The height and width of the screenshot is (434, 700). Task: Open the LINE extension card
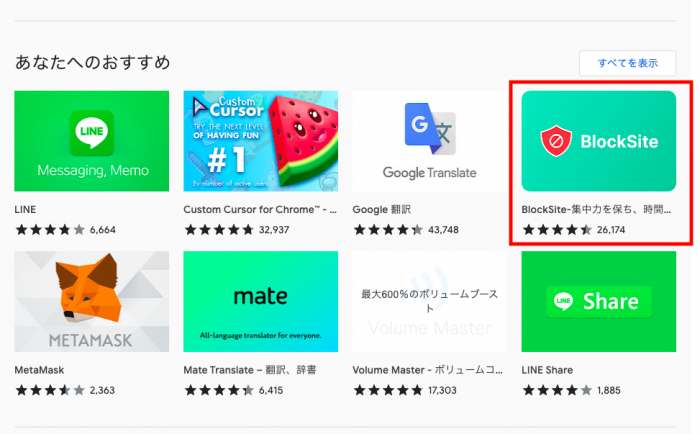tap(92, 142)
